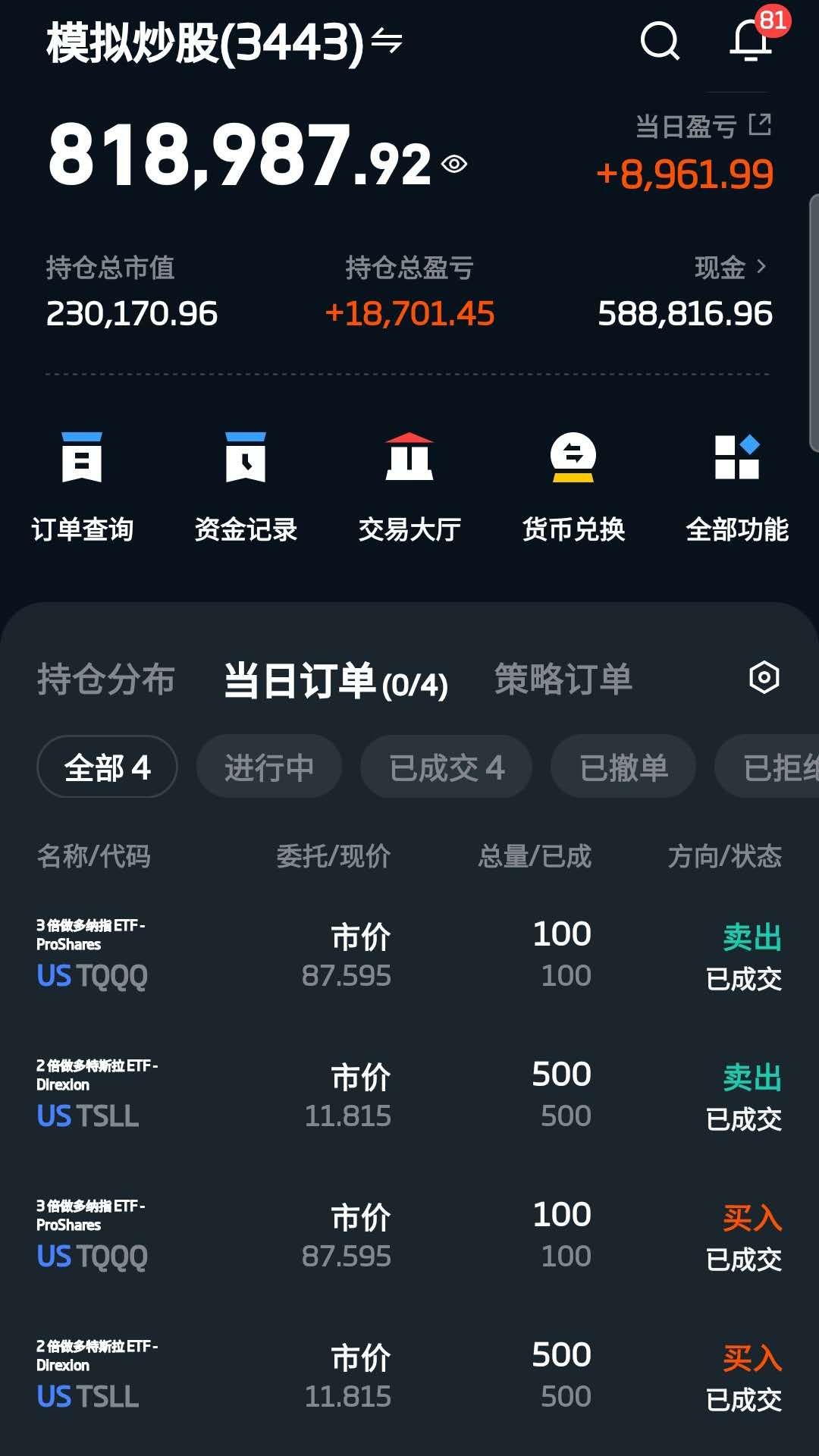Screen dimensions: 819x1456
Task: Open 货币兑换 currency exchange
Action: [x=573, y=485]
